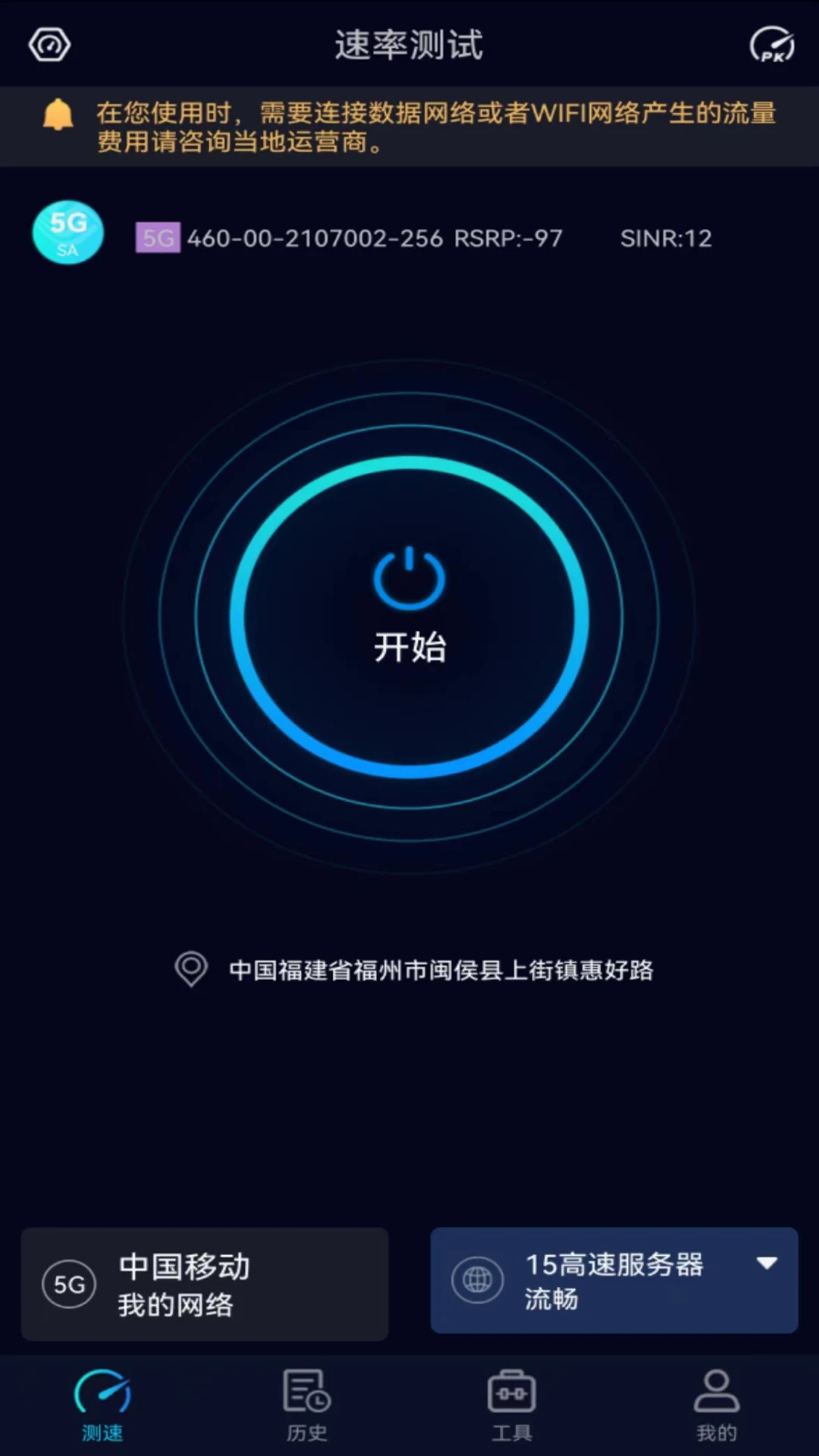Click the 5G badge inside the 中国移动 card
The image size is (819, 1456).
(67, 1285)
